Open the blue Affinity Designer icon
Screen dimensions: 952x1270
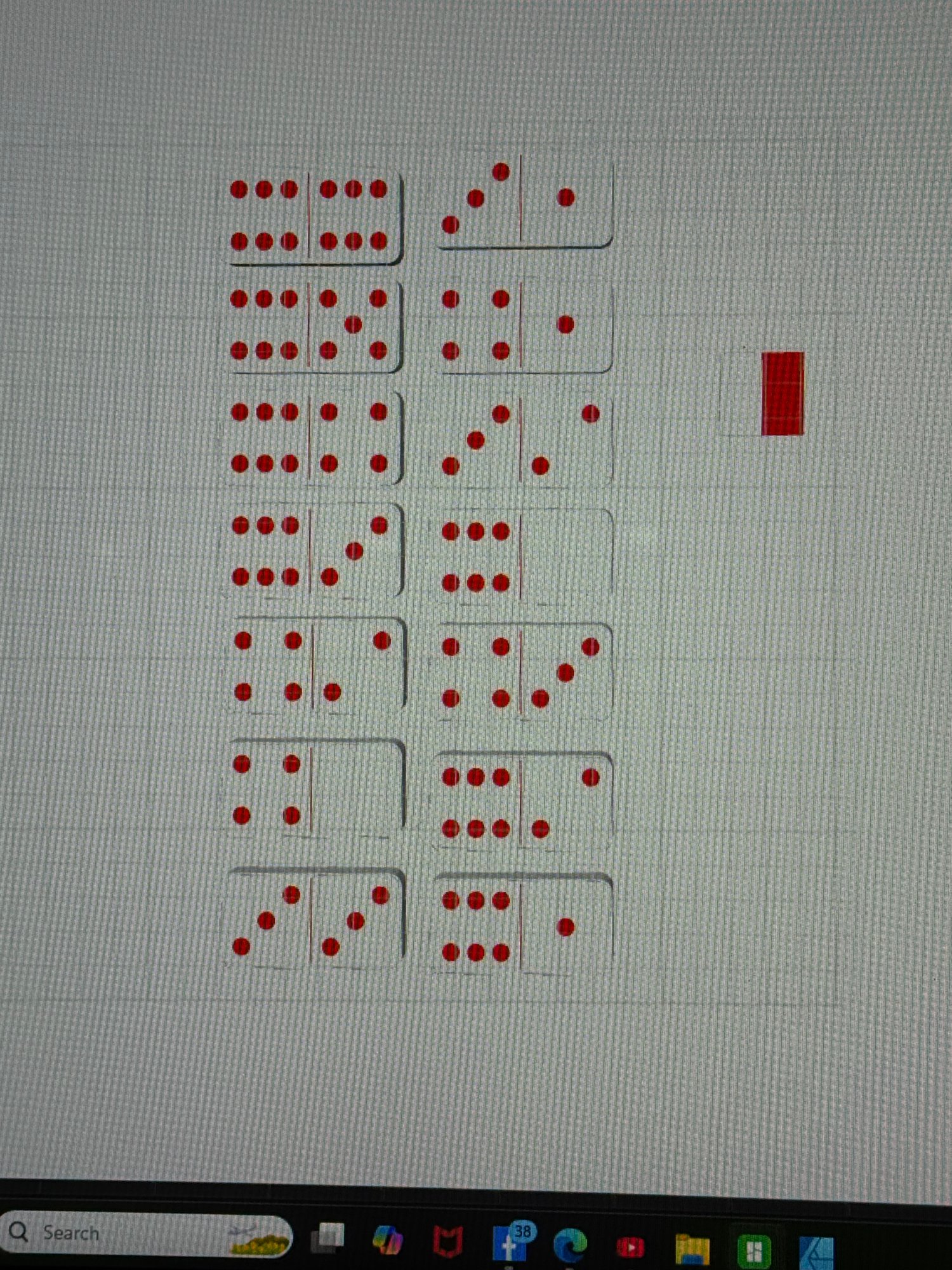816,1253
